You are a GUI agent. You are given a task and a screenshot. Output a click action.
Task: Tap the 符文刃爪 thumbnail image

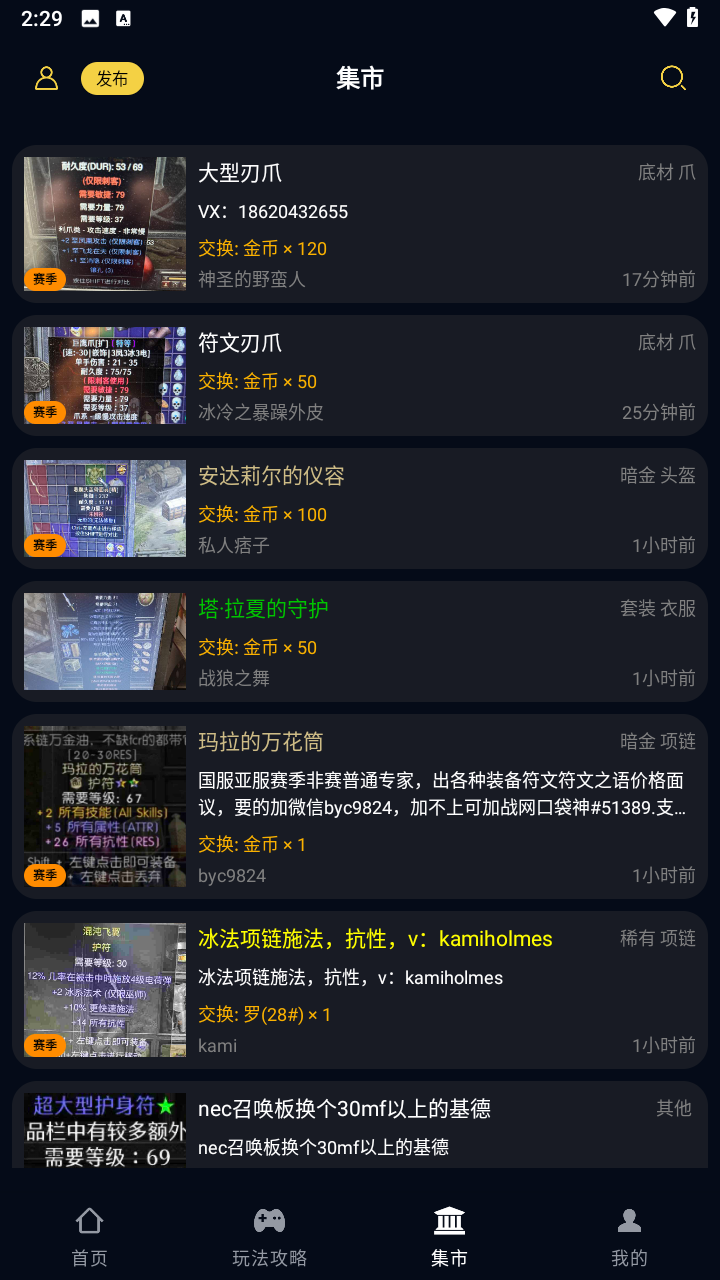pos(104,376)
